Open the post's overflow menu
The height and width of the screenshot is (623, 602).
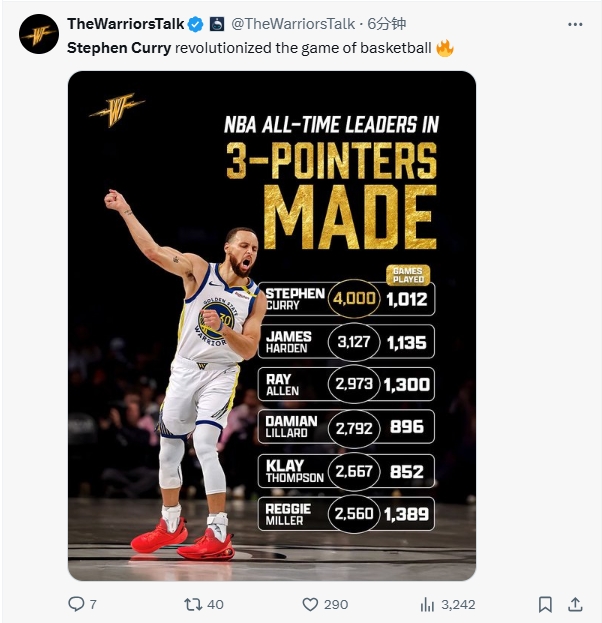575,24
